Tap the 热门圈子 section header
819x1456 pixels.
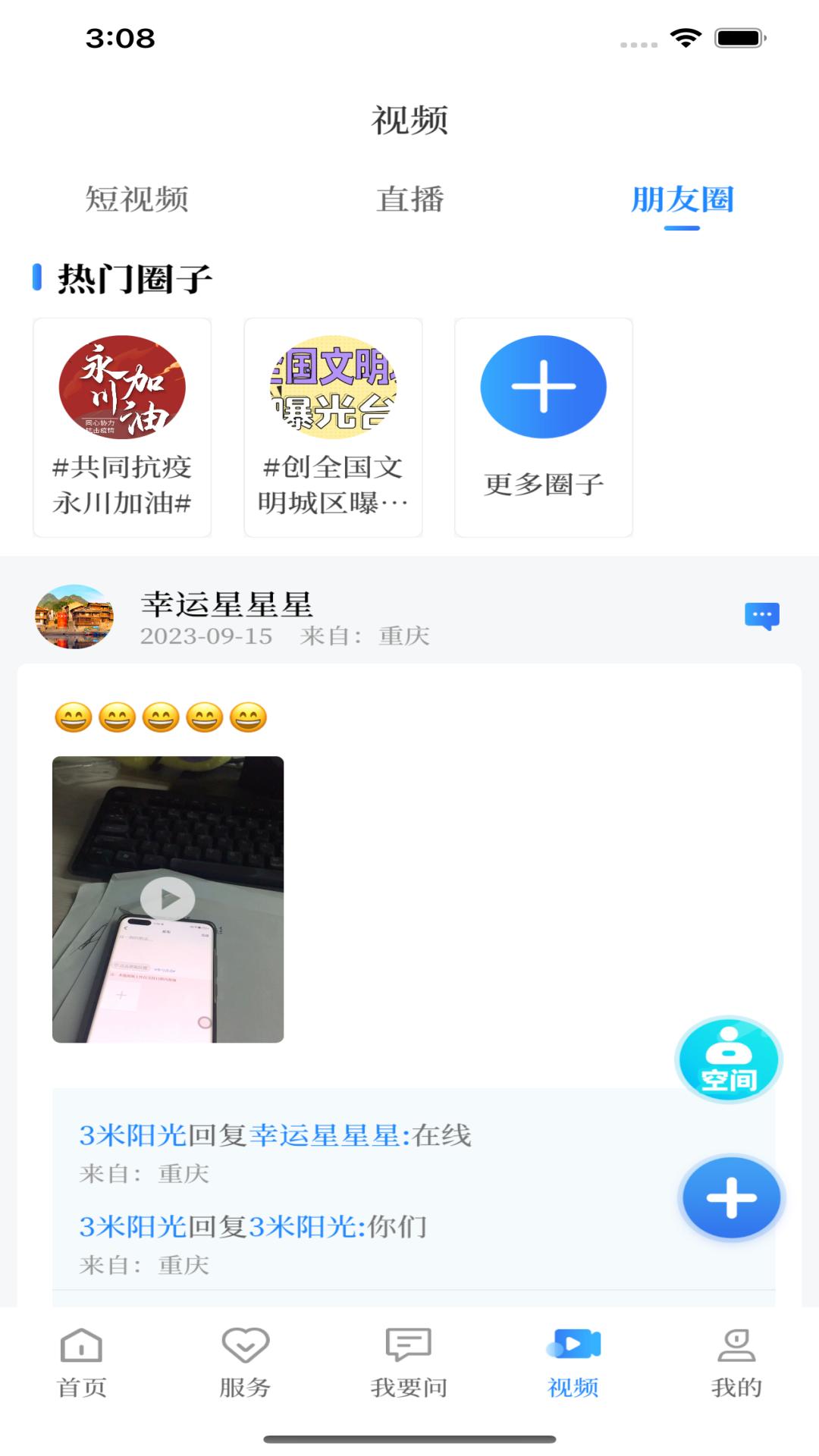pyautogui.click(x=133, y=278)
